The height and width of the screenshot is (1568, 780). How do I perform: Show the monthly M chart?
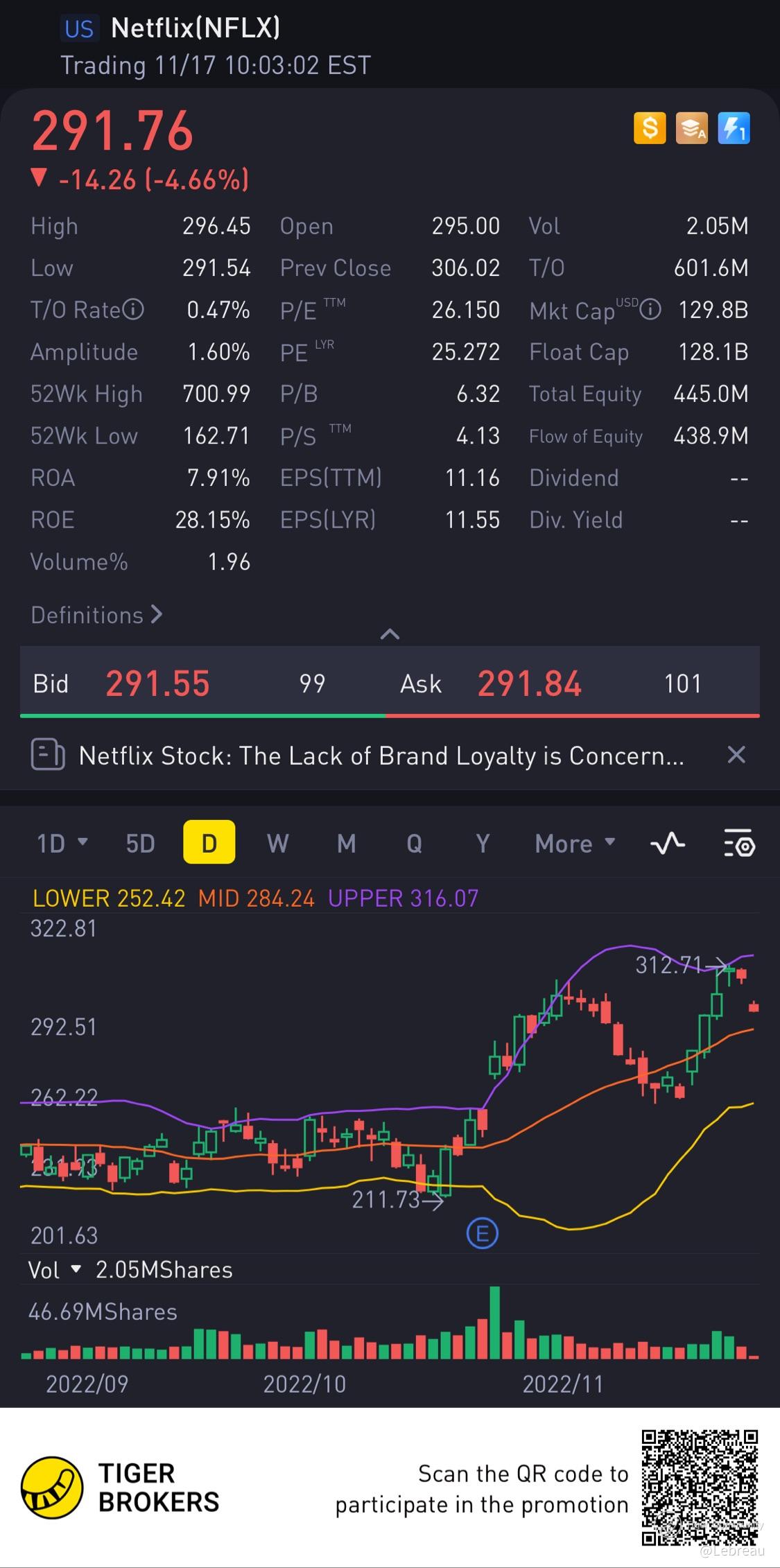click(x=346, y=843)
